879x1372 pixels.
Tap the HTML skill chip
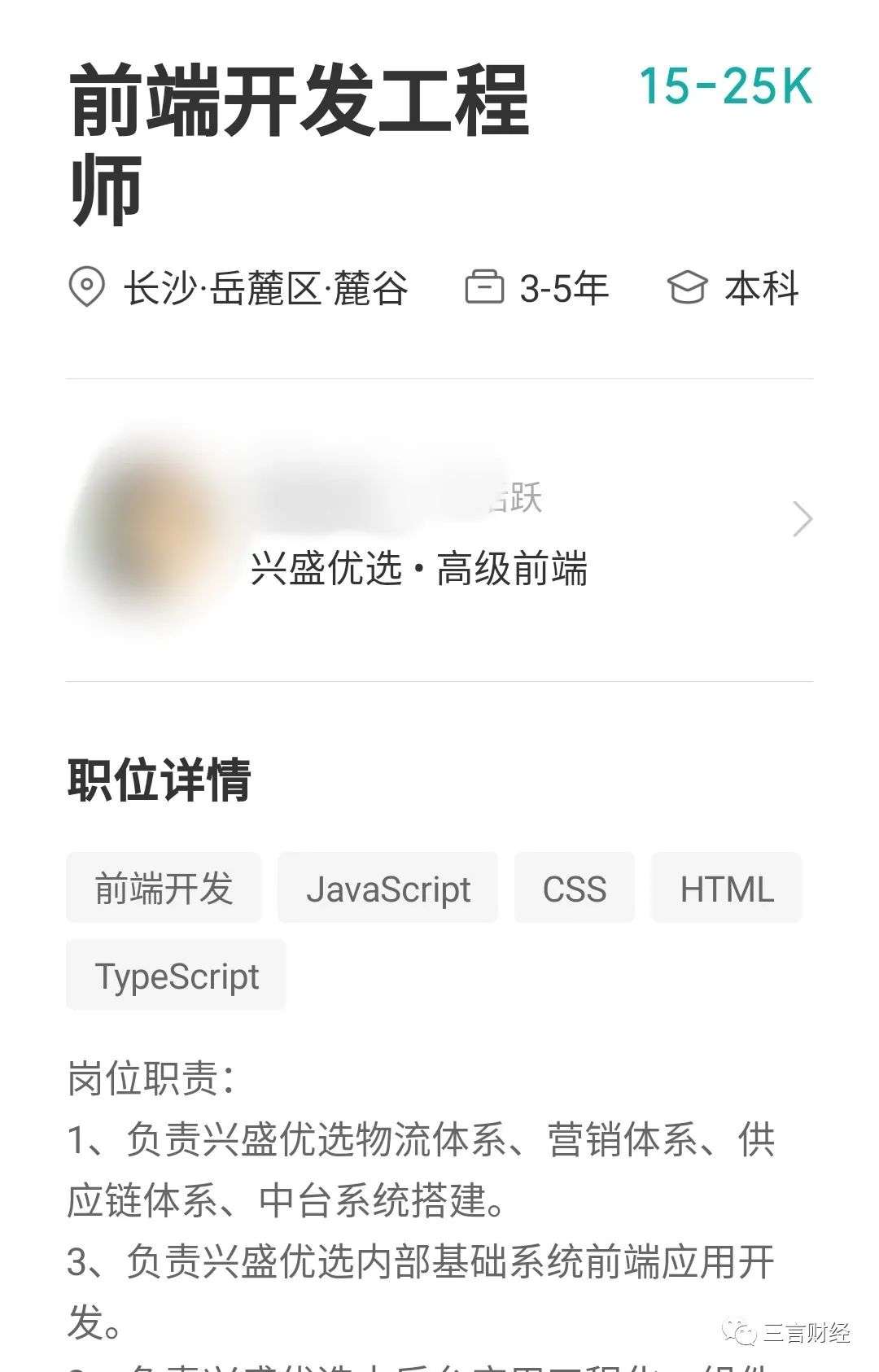[x=727, y=888]
